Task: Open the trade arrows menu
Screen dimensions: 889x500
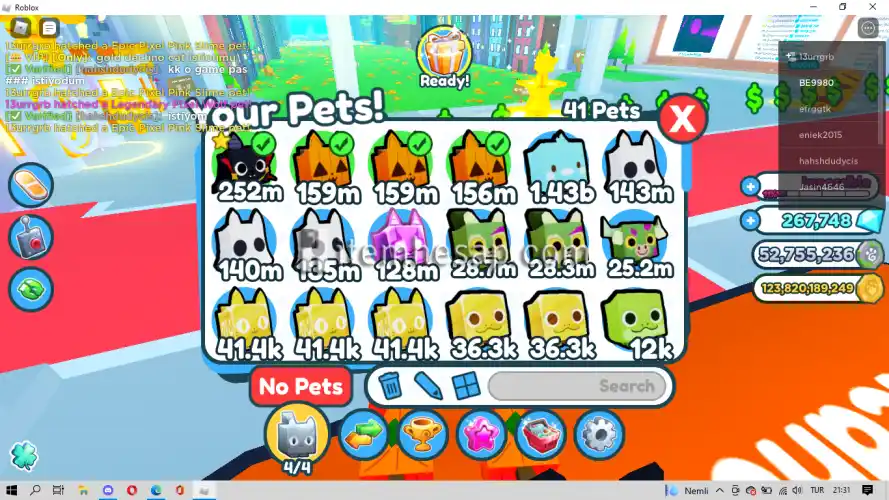Action: 363,434
